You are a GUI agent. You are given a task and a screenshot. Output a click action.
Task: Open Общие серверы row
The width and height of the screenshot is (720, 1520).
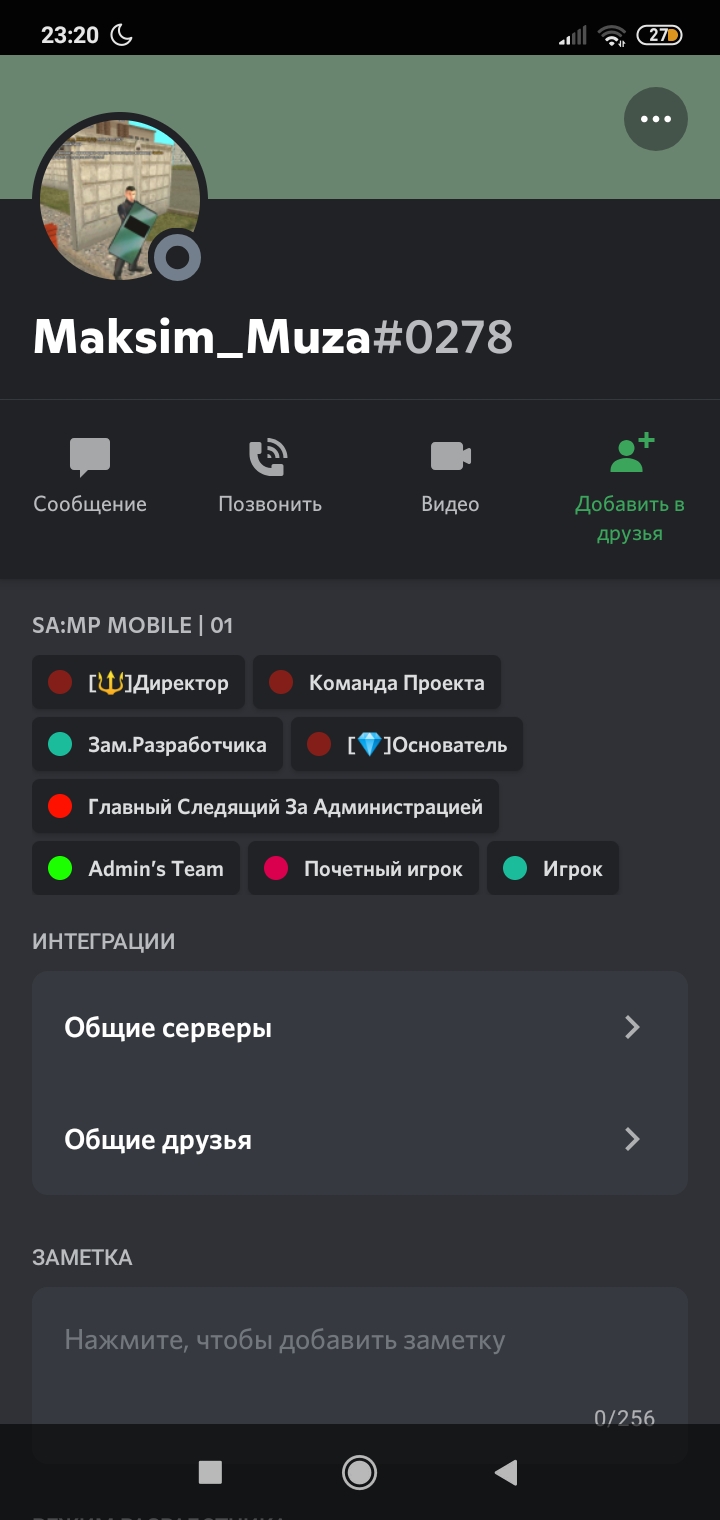coord(360,1027)
